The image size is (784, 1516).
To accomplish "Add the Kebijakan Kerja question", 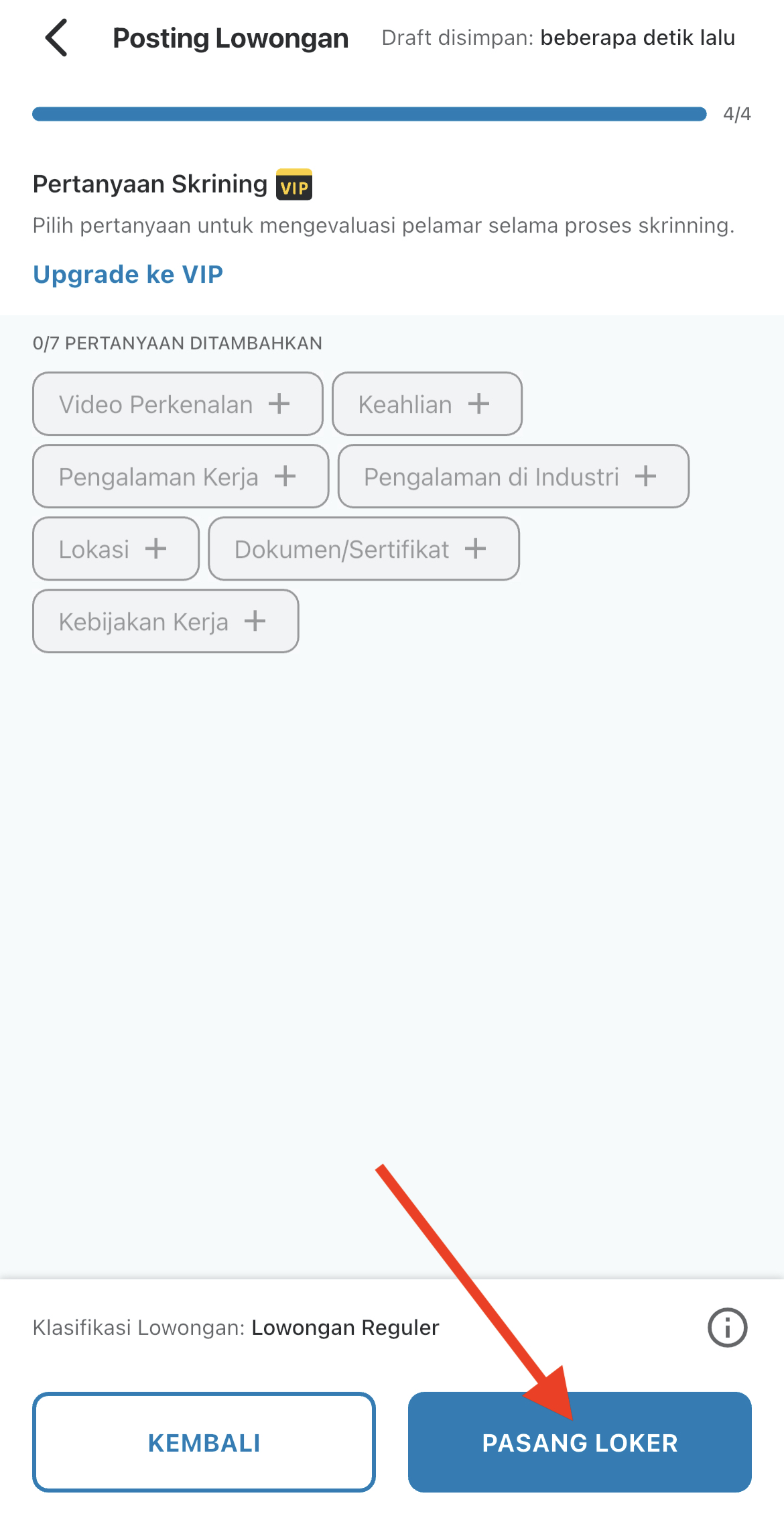I will 165,622.
